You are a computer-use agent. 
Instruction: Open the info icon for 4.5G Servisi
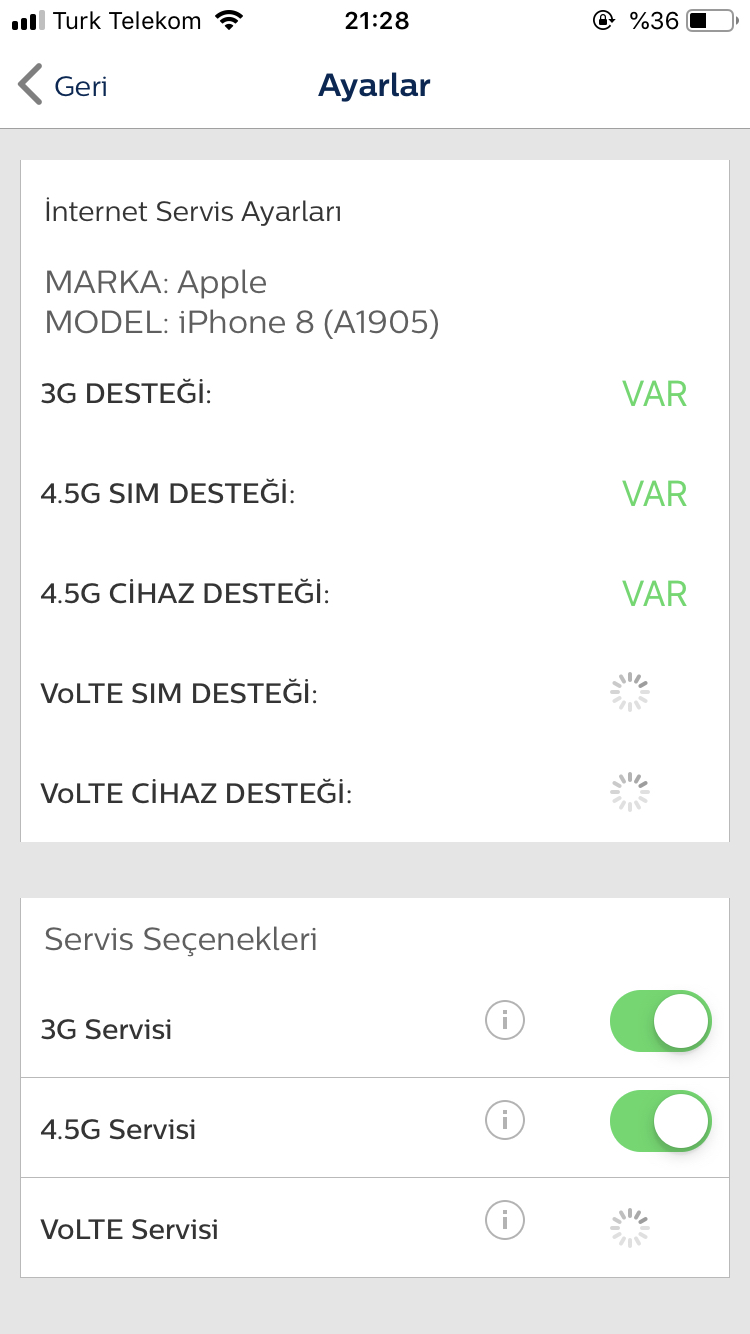click(x=505, y=1119)
